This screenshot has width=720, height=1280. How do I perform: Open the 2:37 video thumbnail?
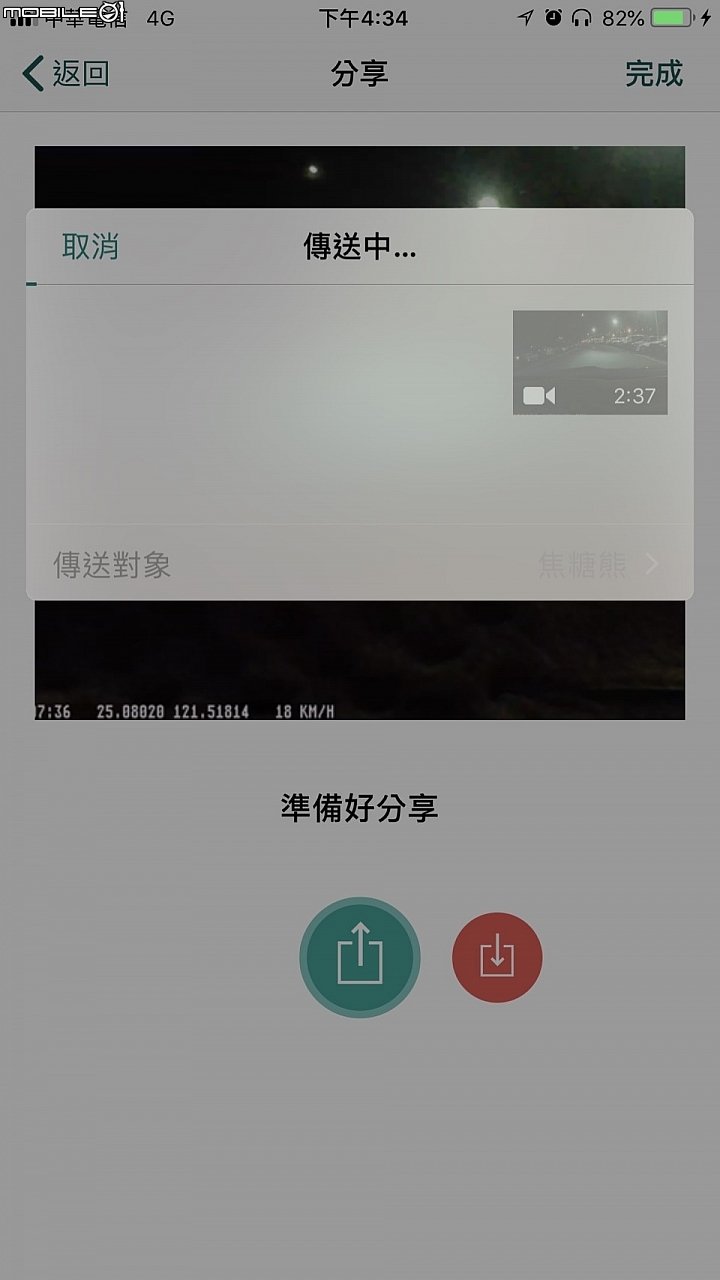[589, 362]
